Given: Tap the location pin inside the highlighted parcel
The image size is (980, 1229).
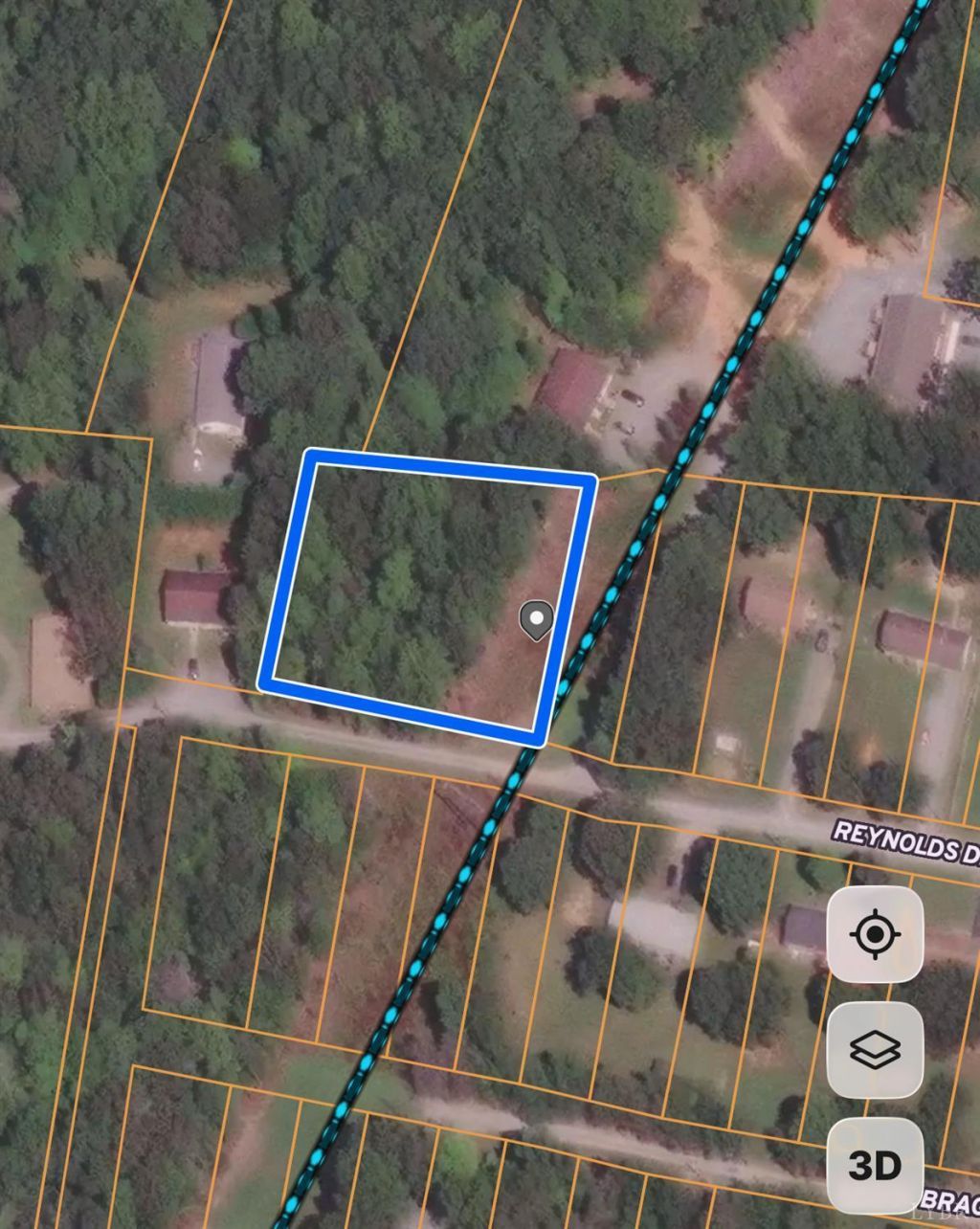Looking at the screenshot, I should (537, 620).
